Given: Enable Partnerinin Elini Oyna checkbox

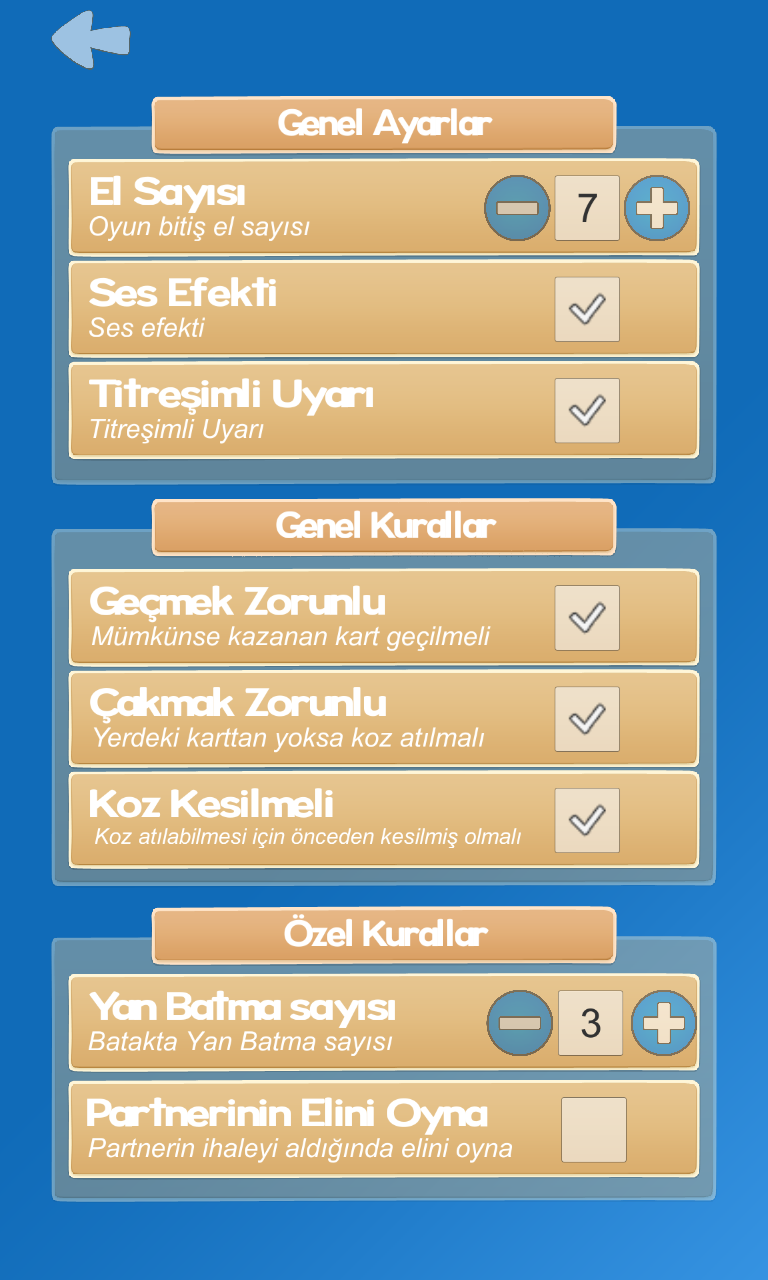Looking at the screenshot, I should tap(594, 1130).
